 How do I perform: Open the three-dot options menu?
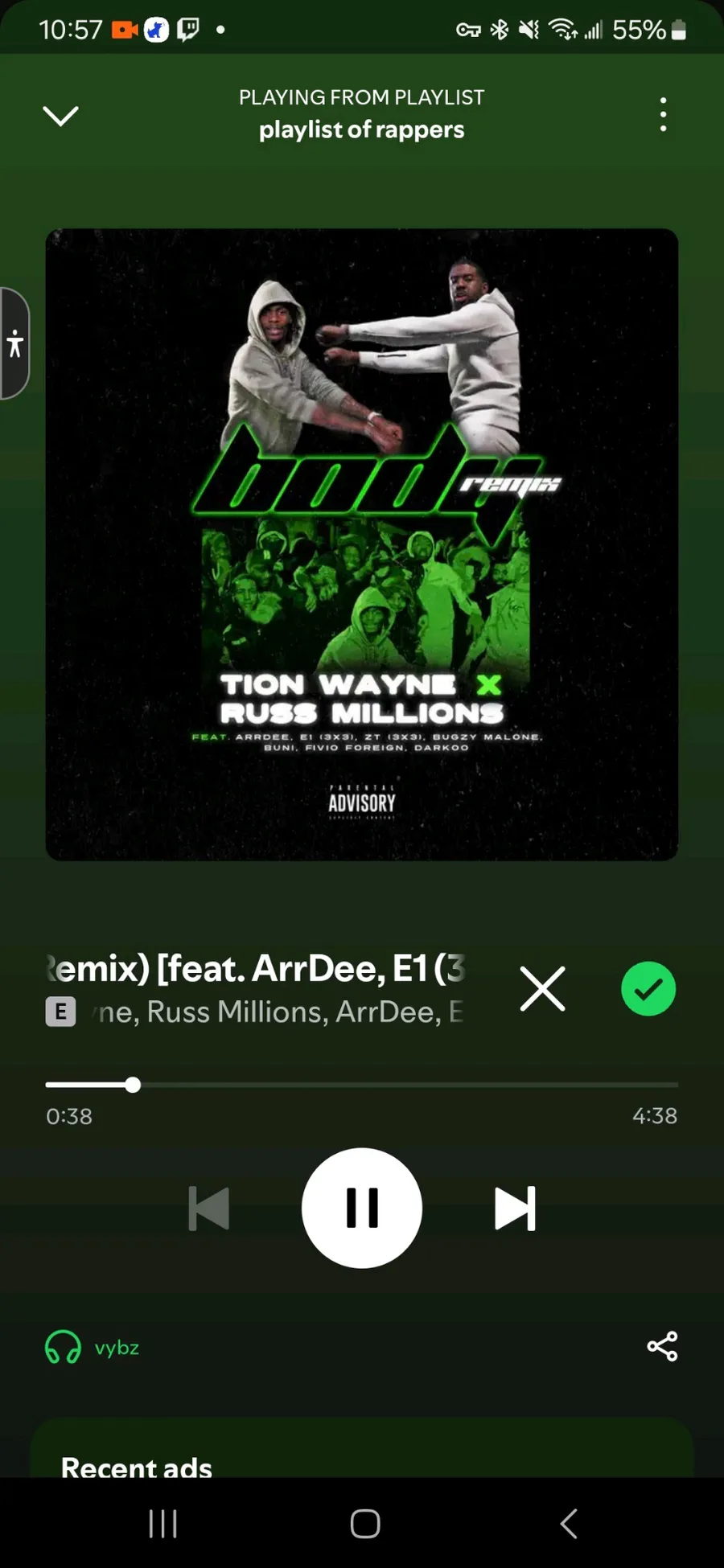[663, 115]
